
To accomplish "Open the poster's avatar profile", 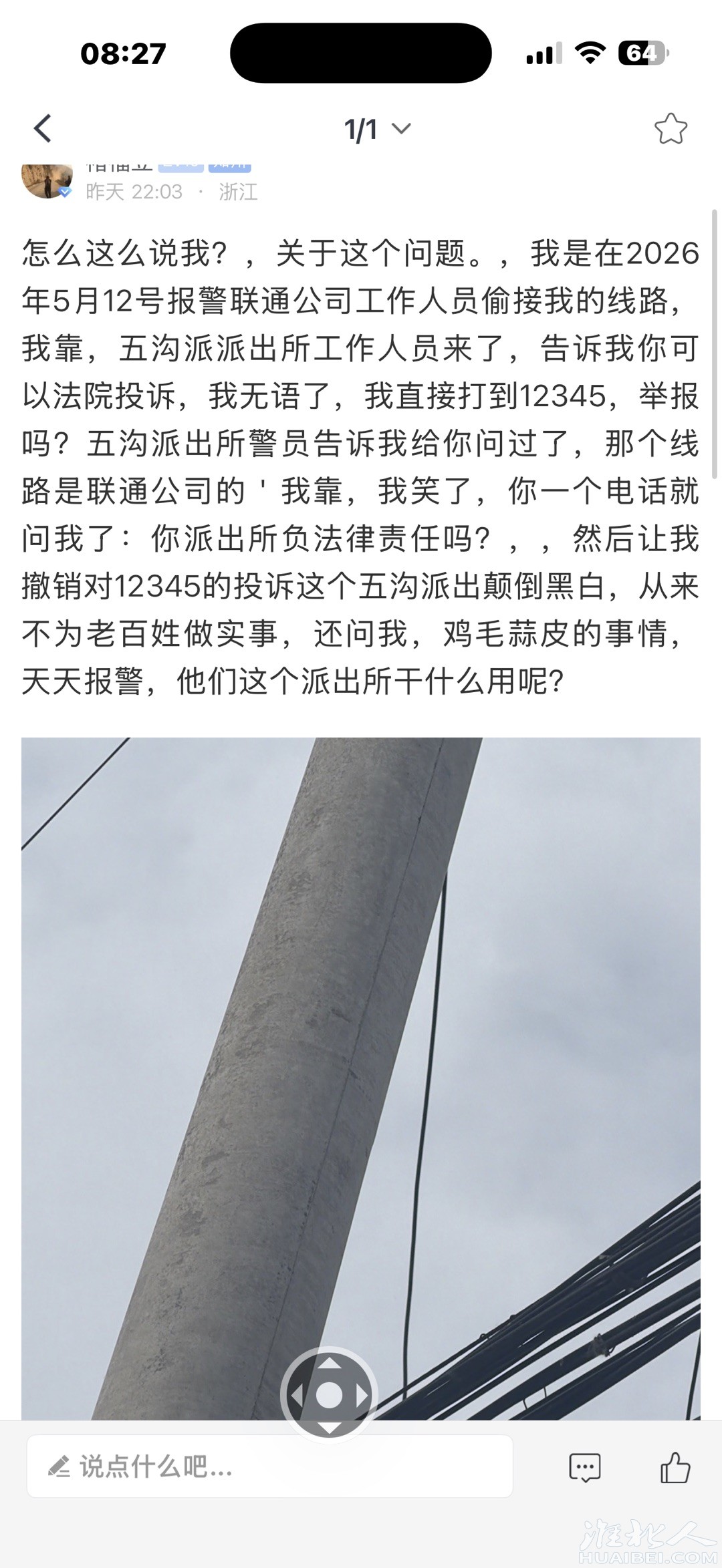I will (x=47, y=180).
